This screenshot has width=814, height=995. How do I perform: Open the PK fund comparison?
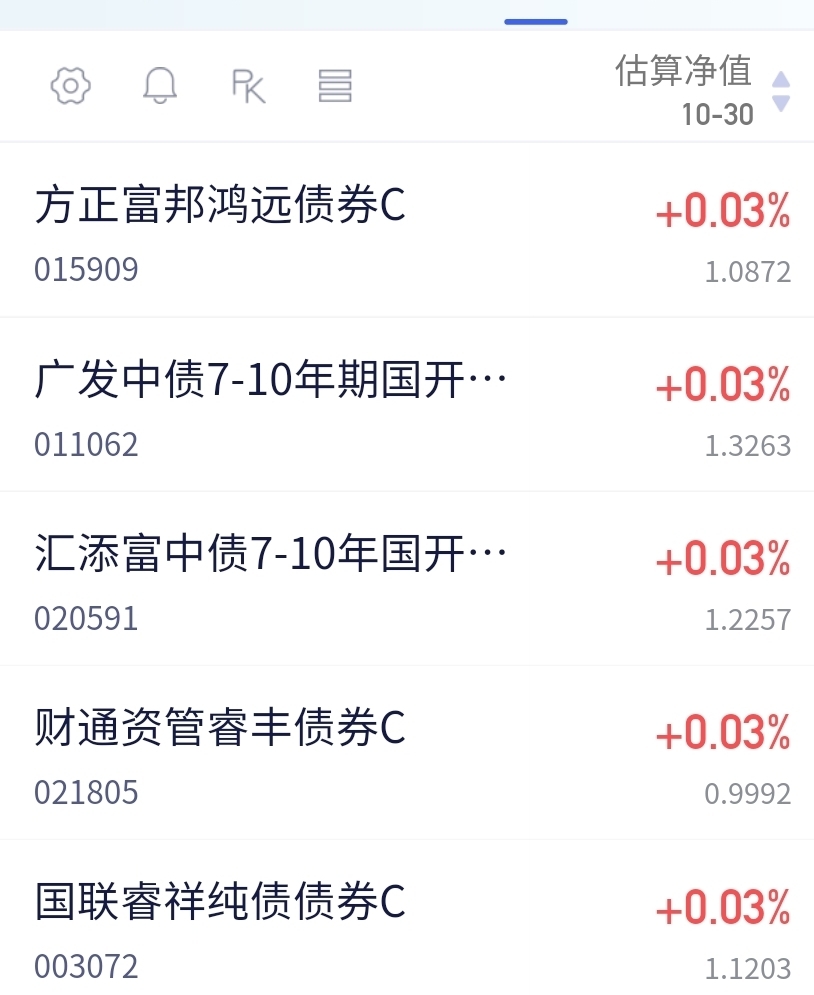pyautogui.click(x=248, y=86)
